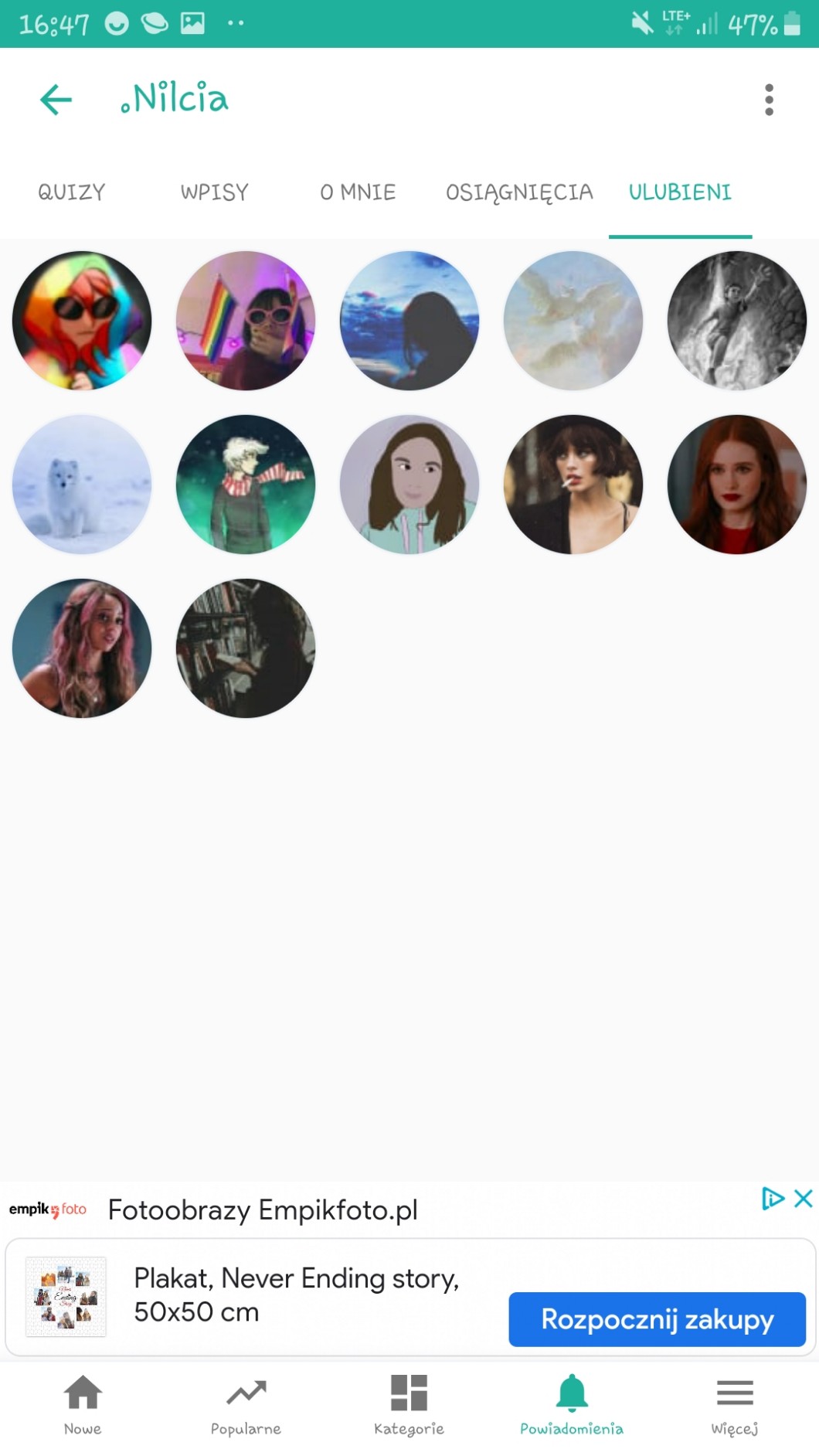Browse the Kategorie section

coord(409,1405)
